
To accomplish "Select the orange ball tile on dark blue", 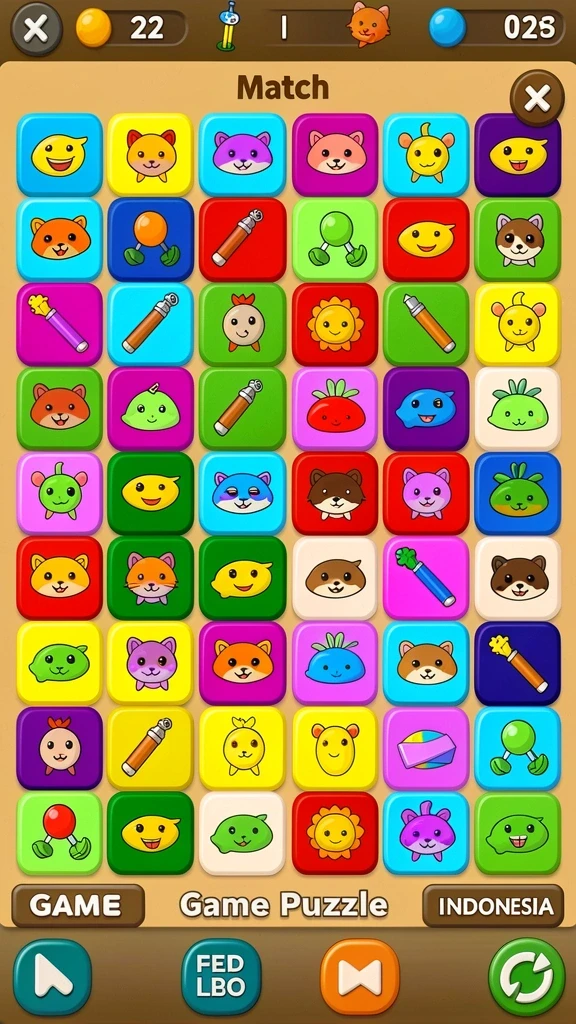I will pyautogui.click(x=151, y=239).
